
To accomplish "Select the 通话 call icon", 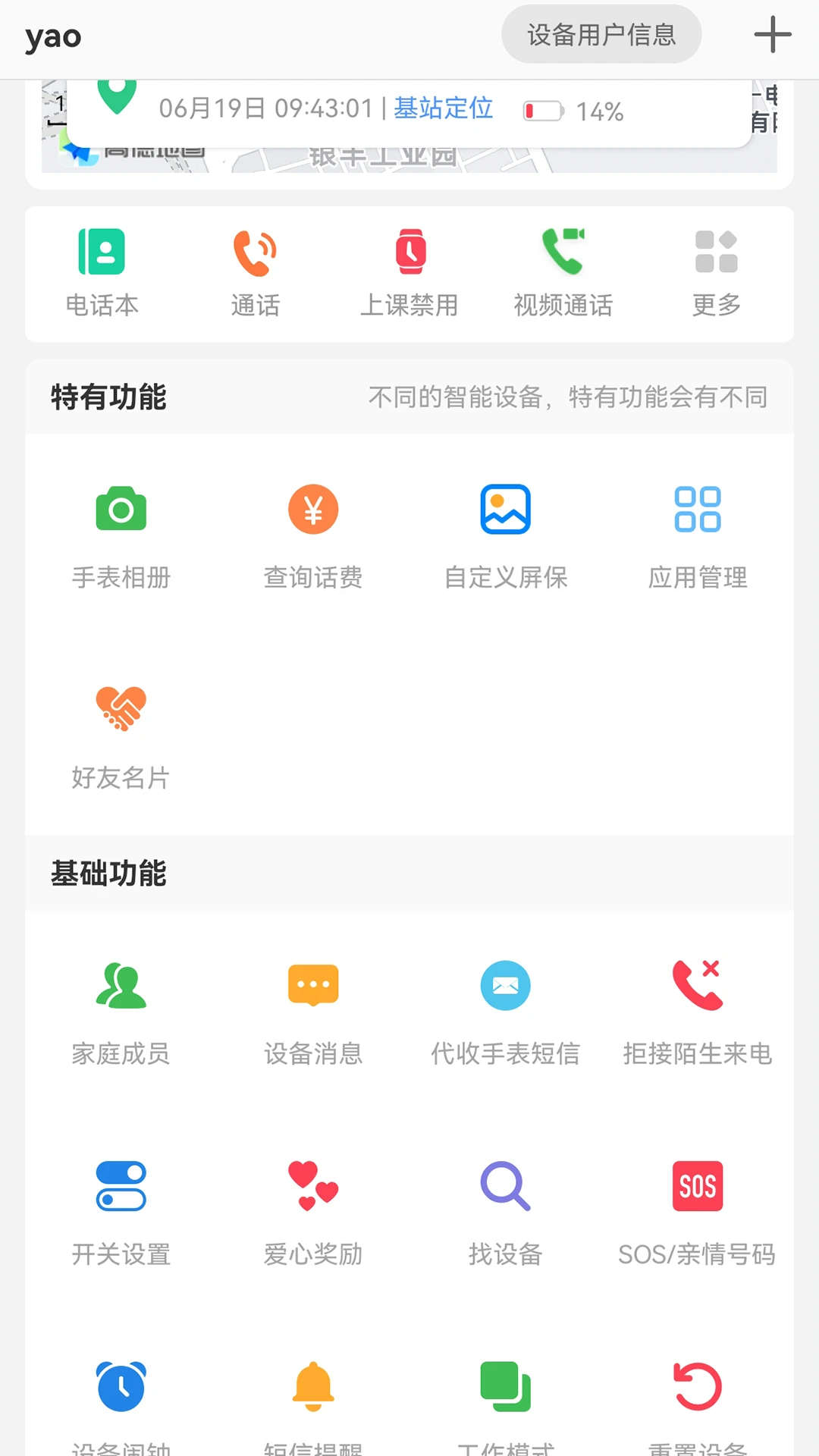I will (x=256, y=273).
